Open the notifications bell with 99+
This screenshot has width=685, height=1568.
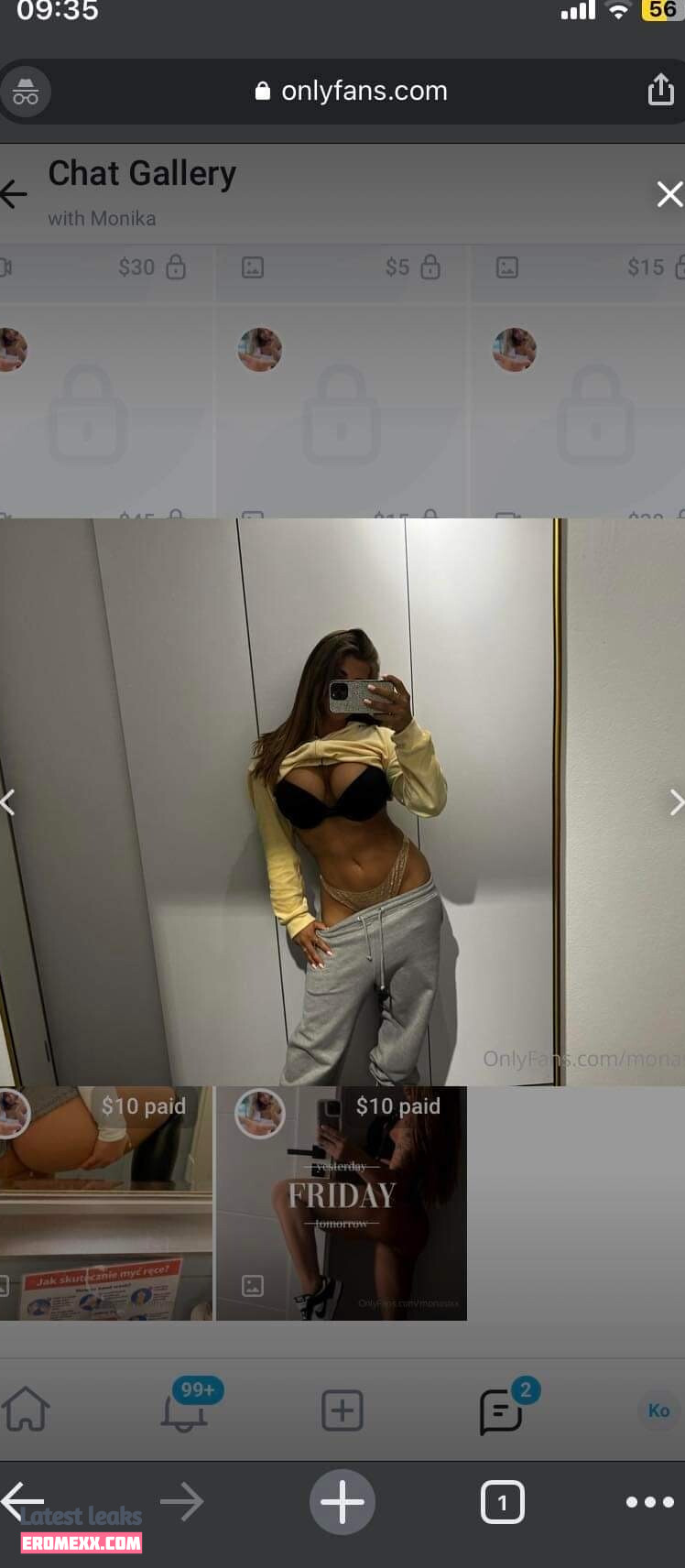click(186, 1408)
